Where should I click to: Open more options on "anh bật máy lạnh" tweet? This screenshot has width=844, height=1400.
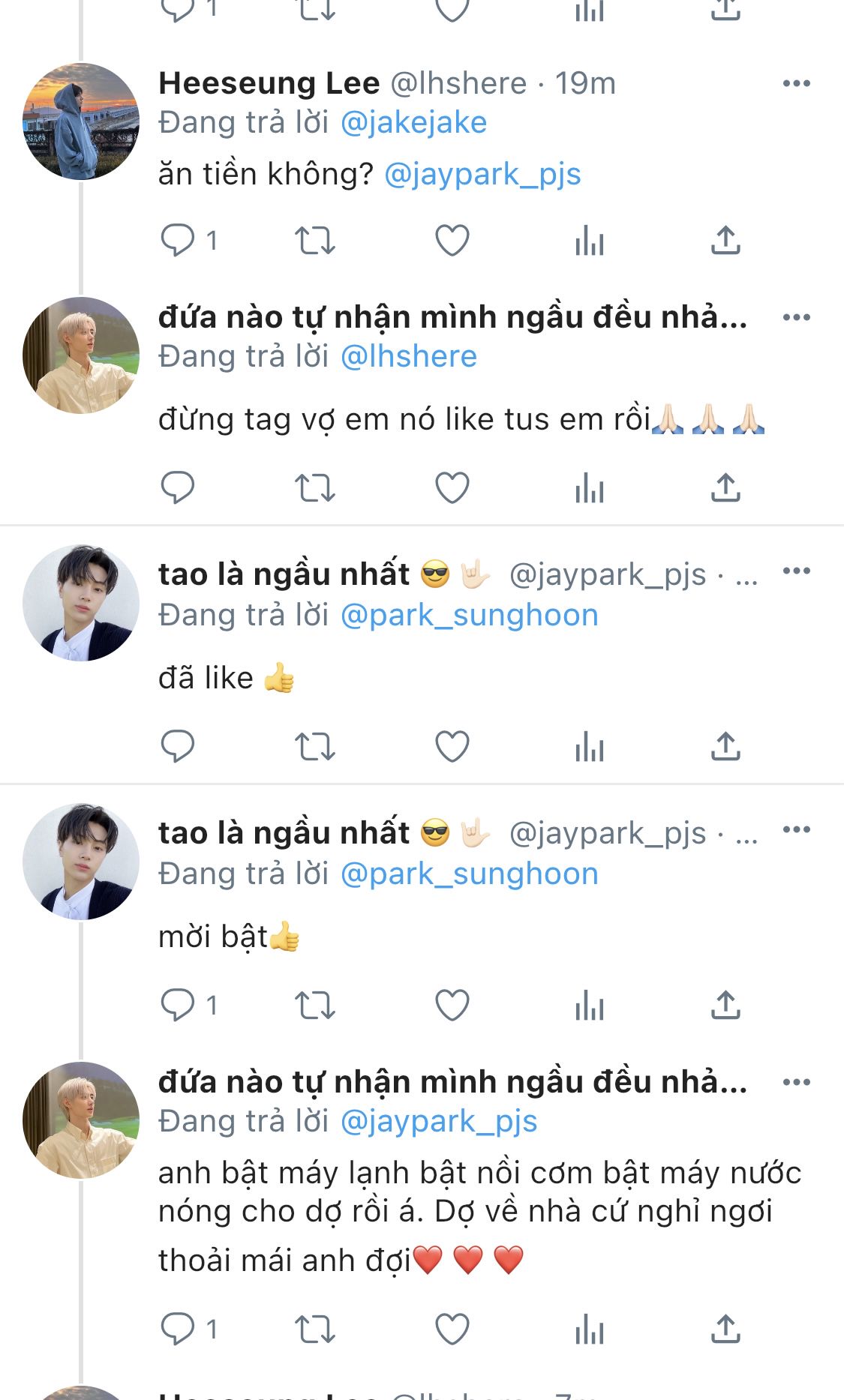796,1082
